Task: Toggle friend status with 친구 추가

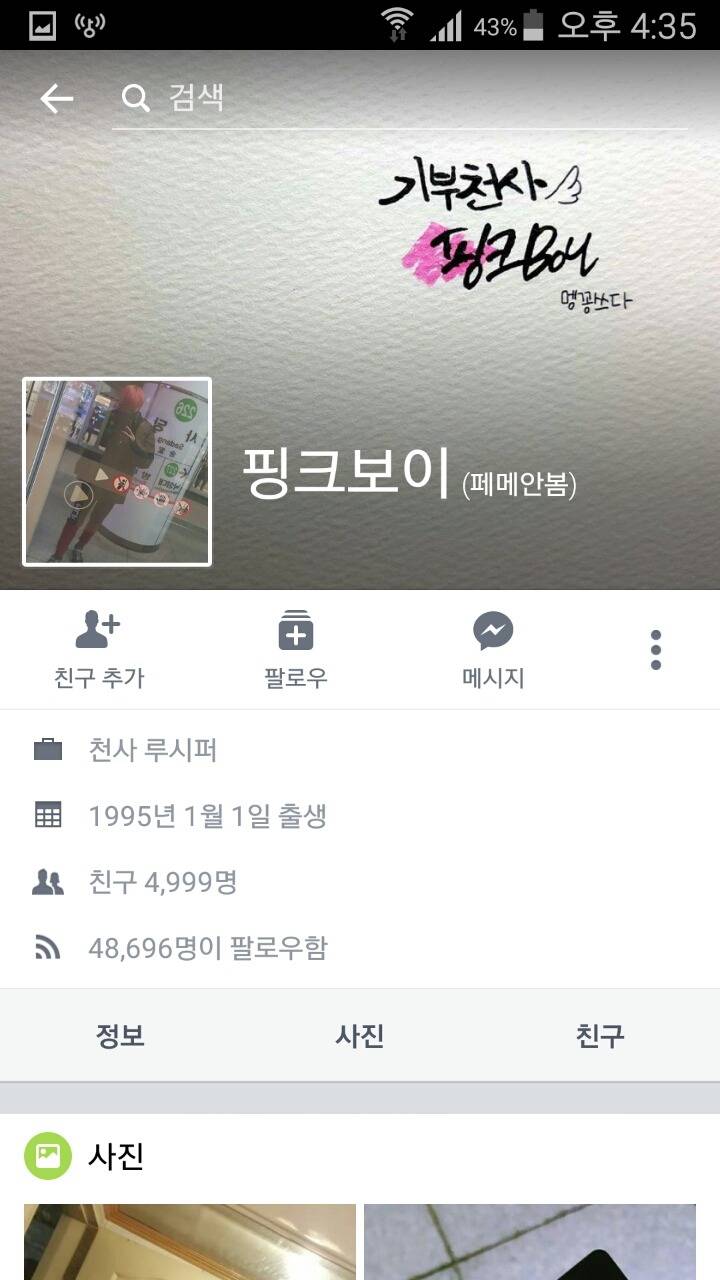Action: tap(97, 648)
